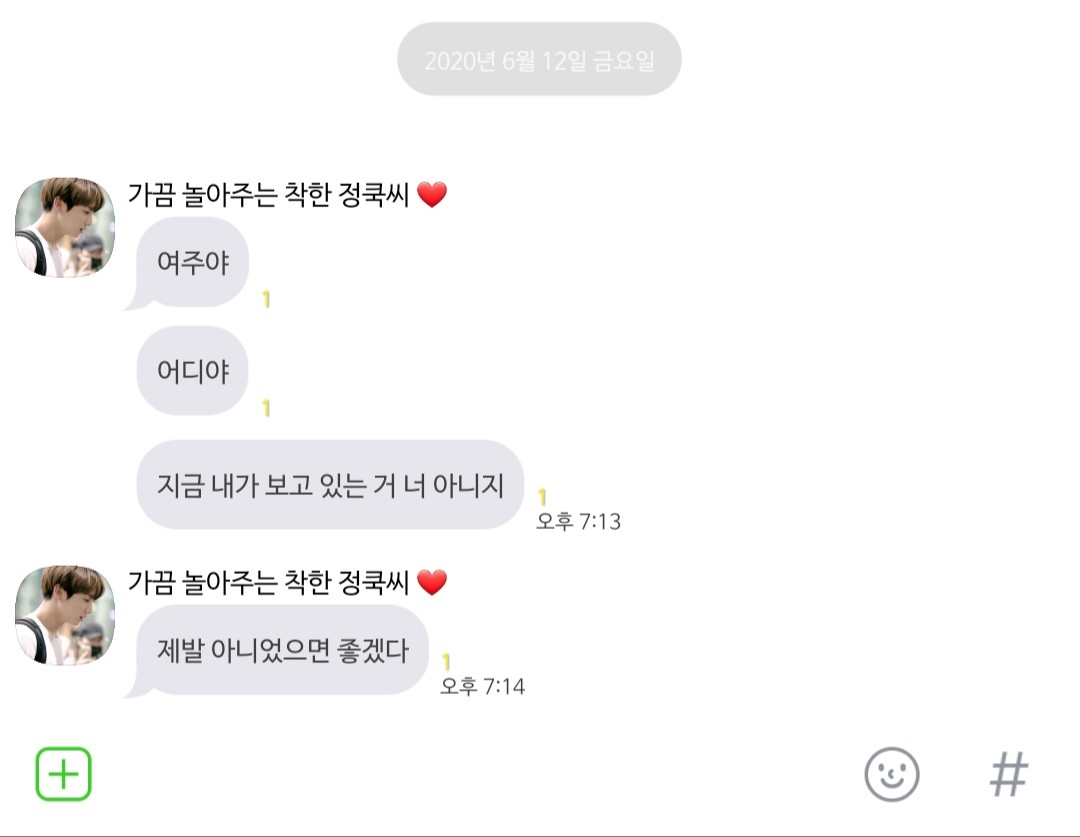Tap the hashtag search icon
Screen dimensions: 1080x837
[x=1008, y=774]
